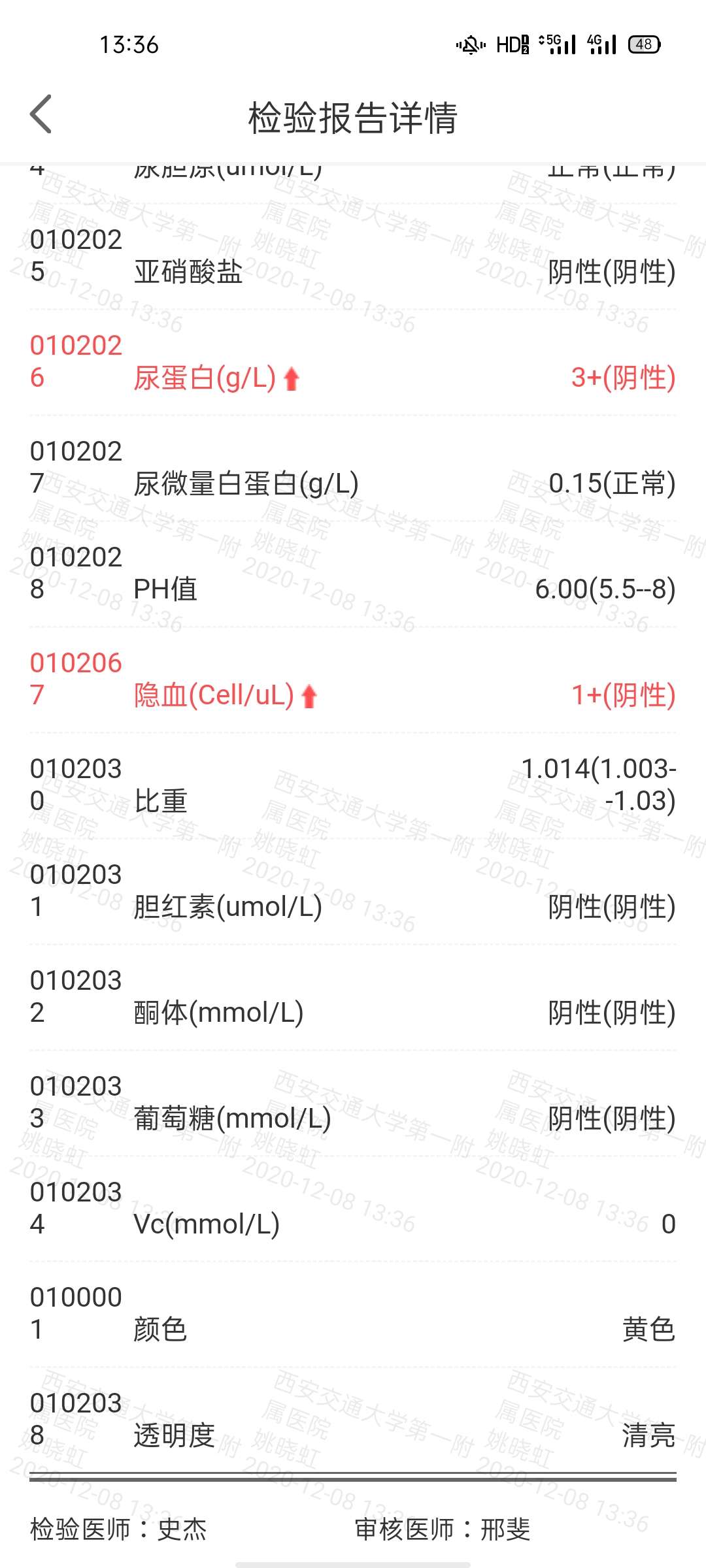The width and height of the screenshot is (706, 1568).
Task: Go back from the lab report details
Action: pos(41,115)
